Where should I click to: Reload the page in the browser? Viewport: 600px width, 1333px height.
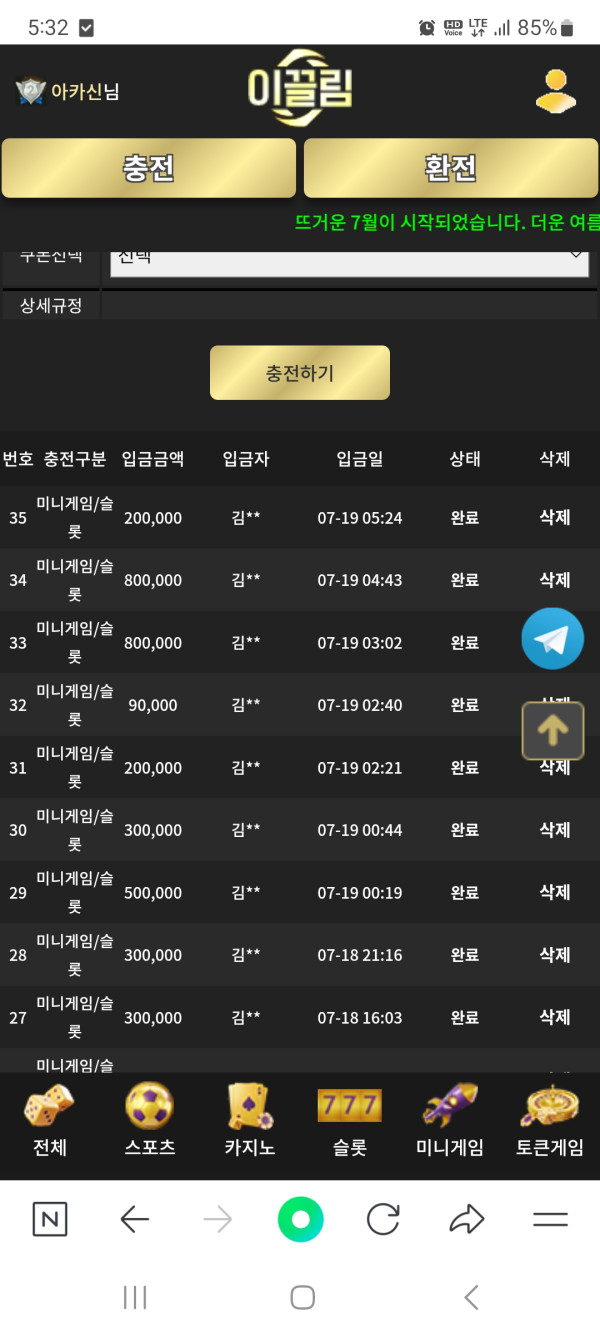click(383, 1219)
